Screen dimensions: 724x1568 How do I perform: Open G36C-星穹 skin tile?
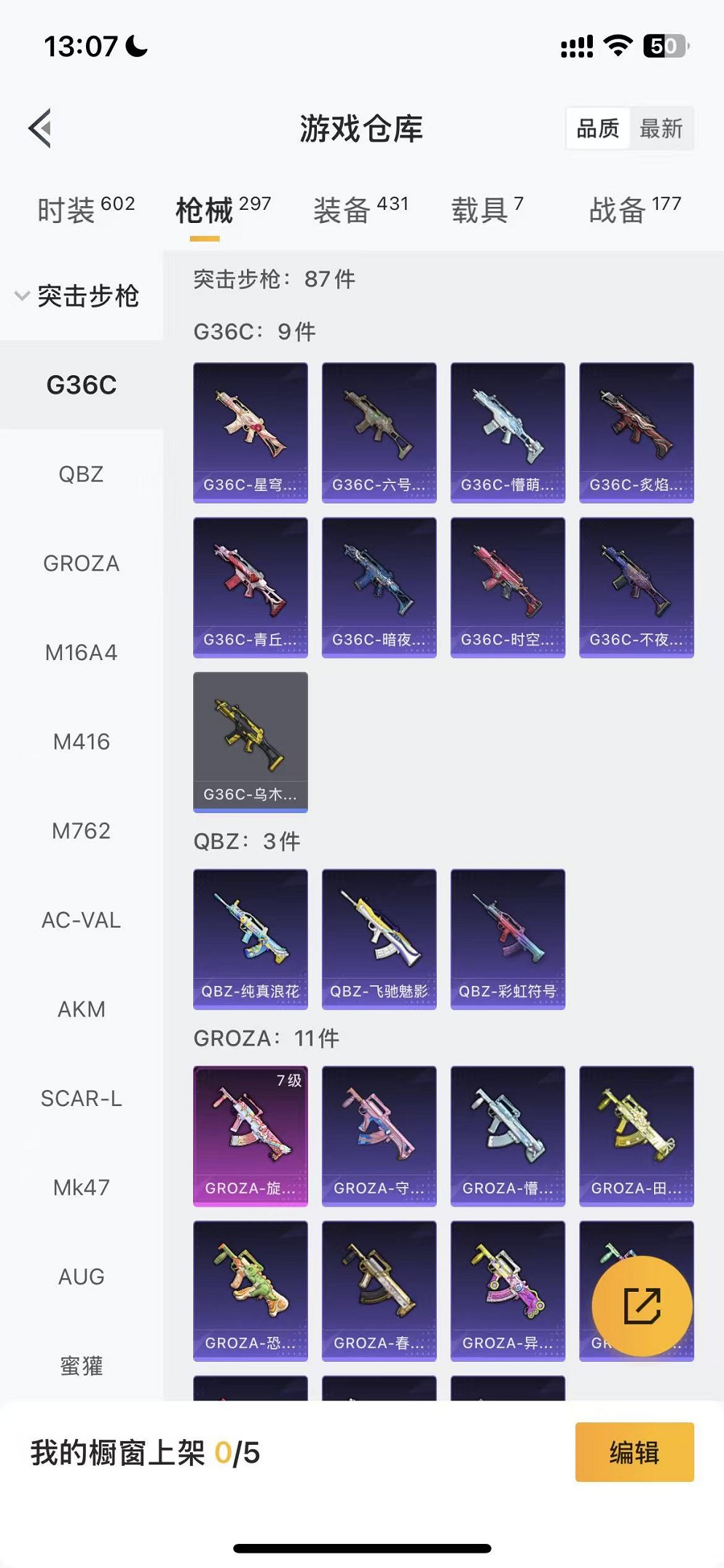click(x=250, y=432)
